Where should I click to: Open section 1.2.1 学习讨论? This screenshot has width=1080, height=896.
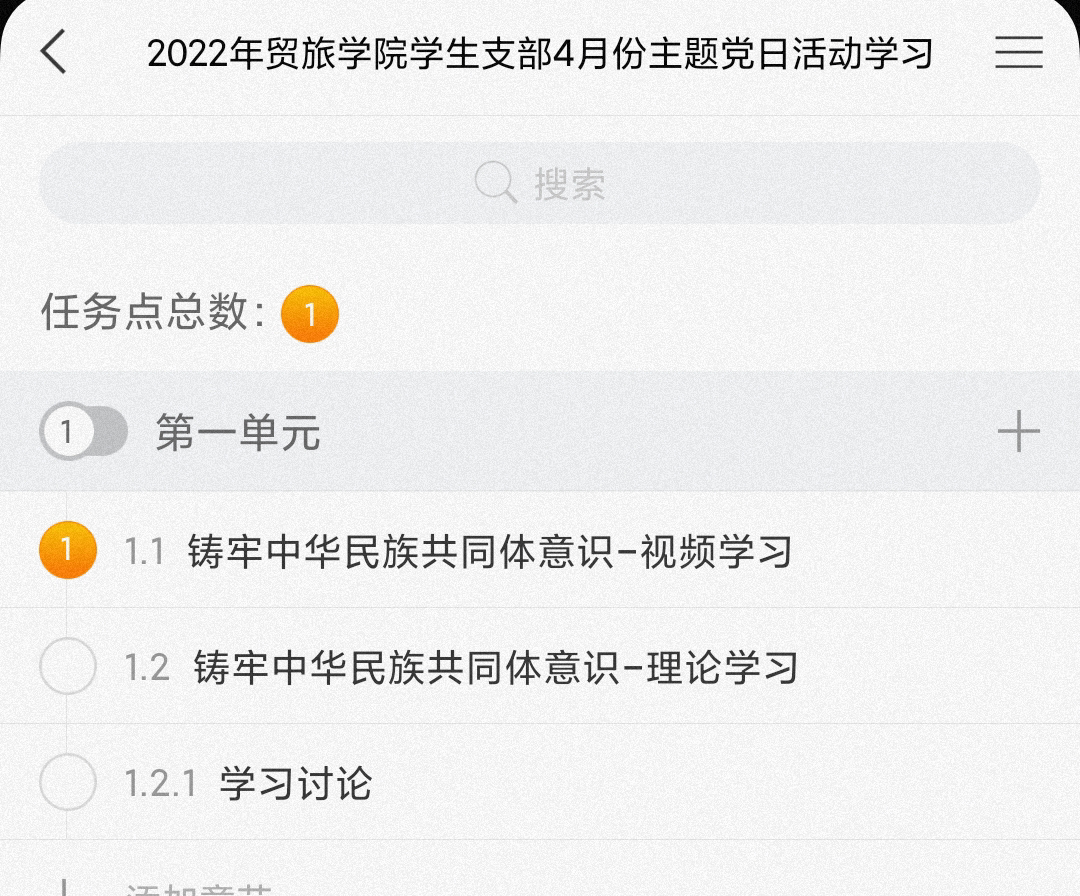295,783
